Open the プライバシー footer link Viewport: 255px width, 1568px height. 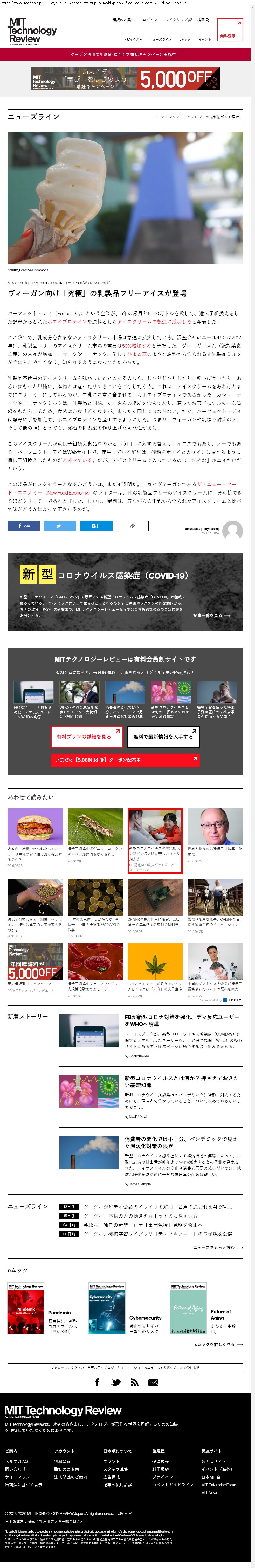pyautogui.click(x=162, y=1477)
